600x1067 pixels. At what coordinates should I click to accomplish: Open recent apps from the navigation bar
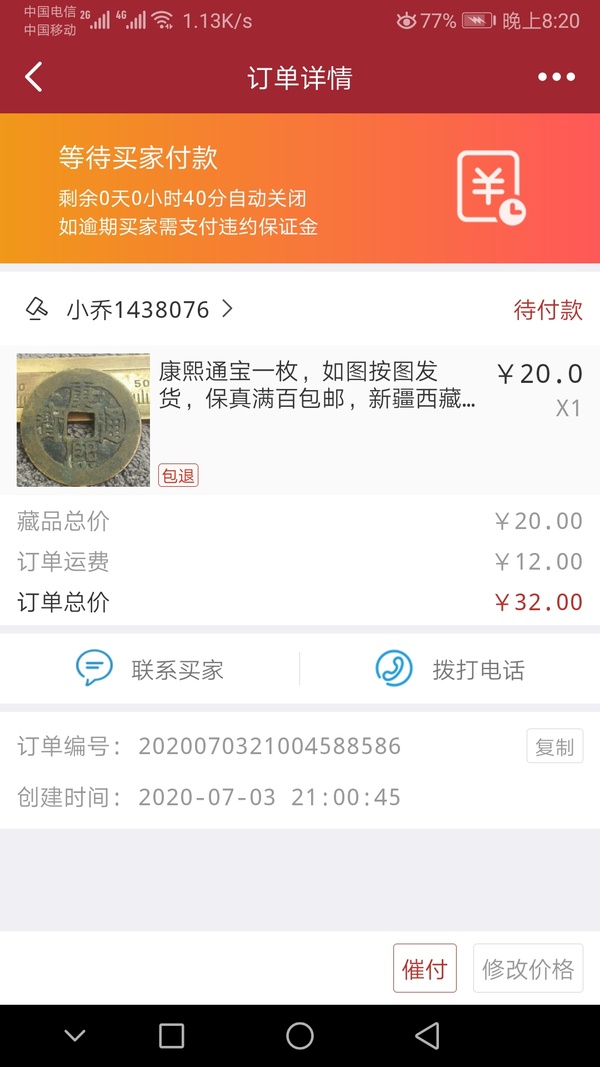pyautogui.click(x=171, y=1036)
